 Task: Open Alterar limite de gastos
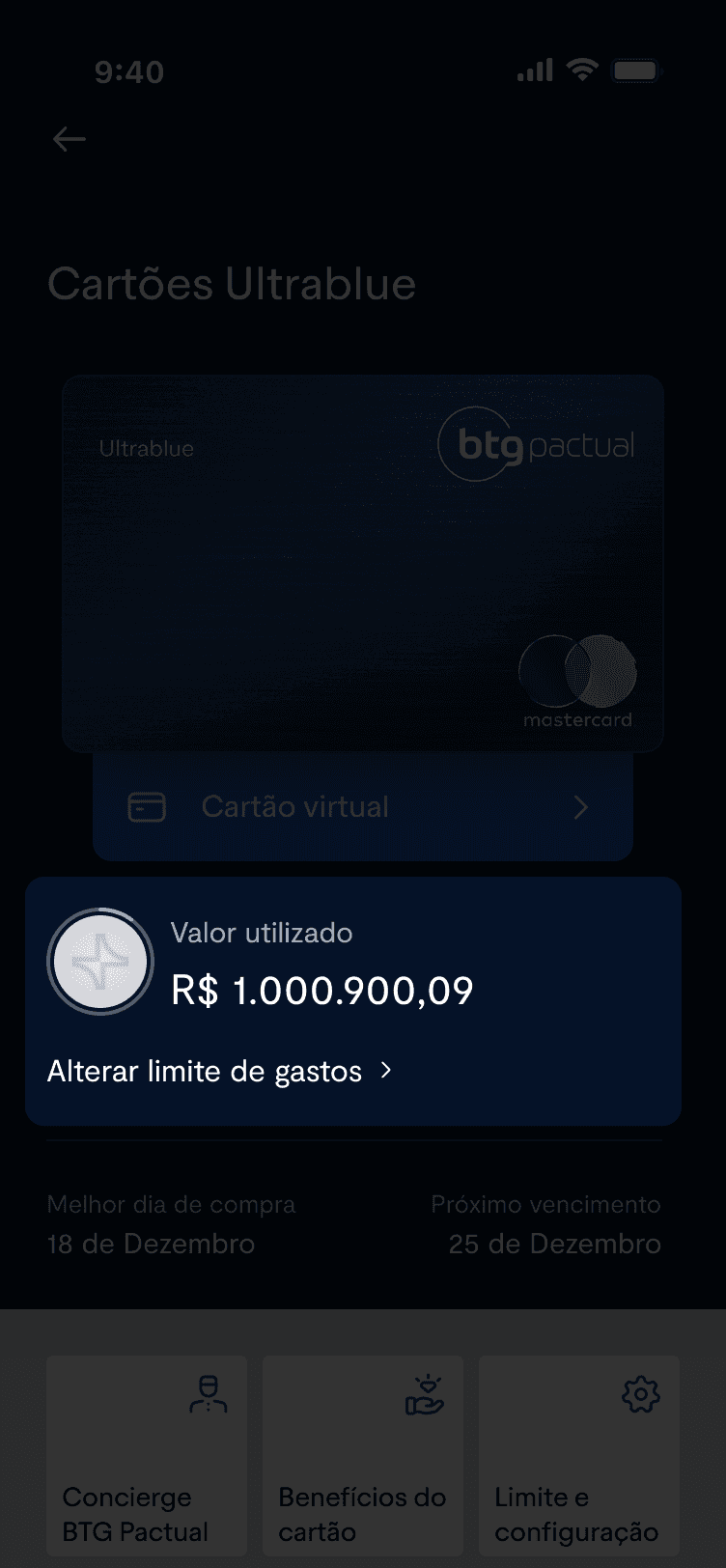click(220, 1072)
